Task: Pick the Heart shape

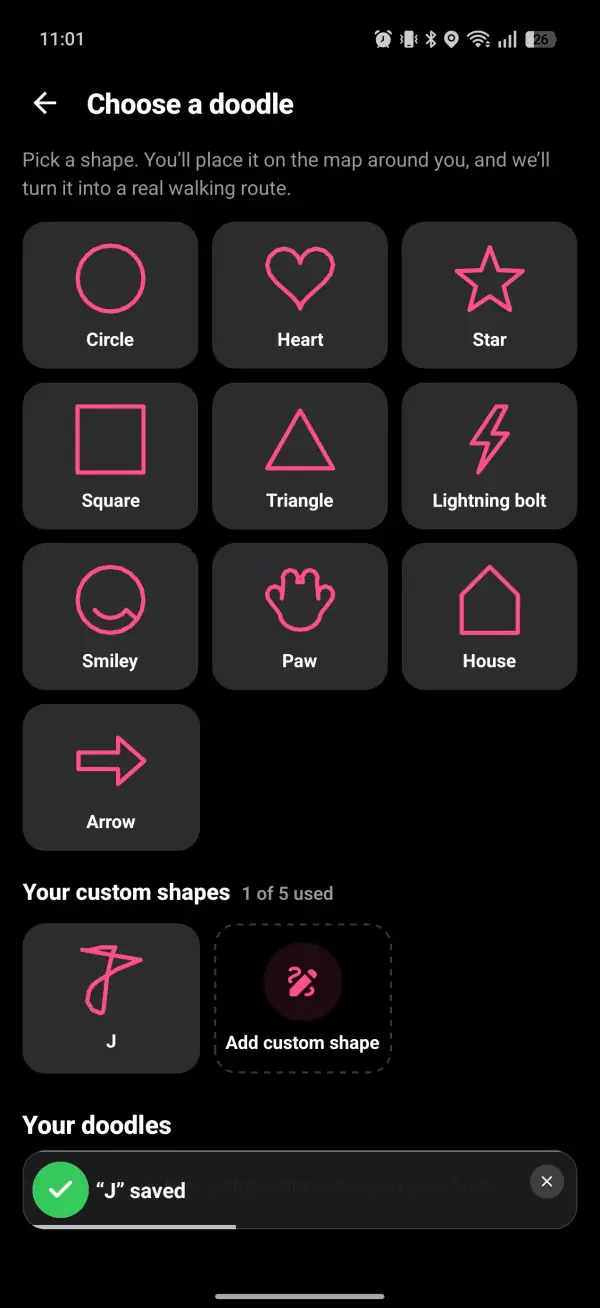Action: [300, 295]
